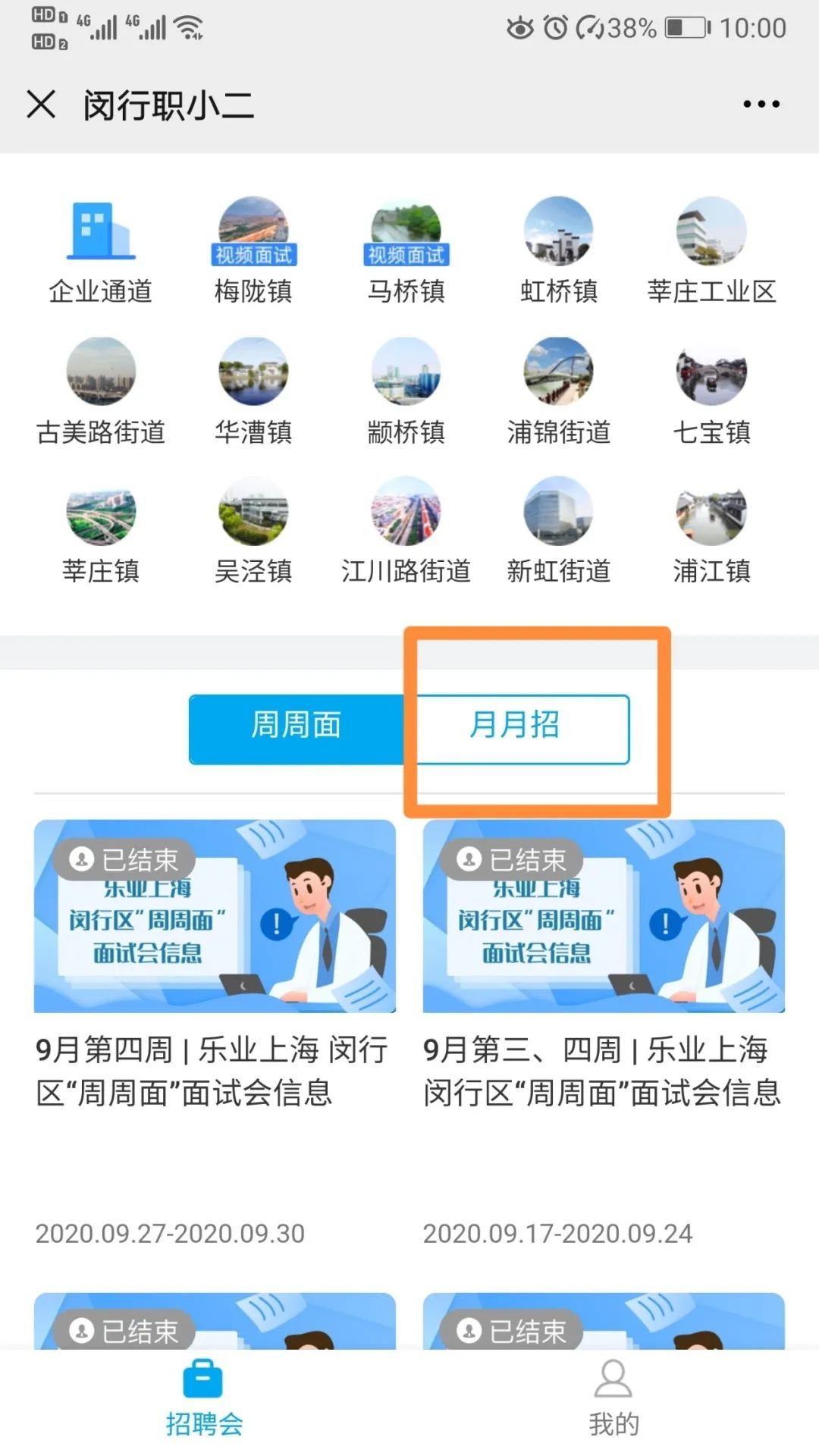Select 马桥镇 video interview

click(406, 252)
